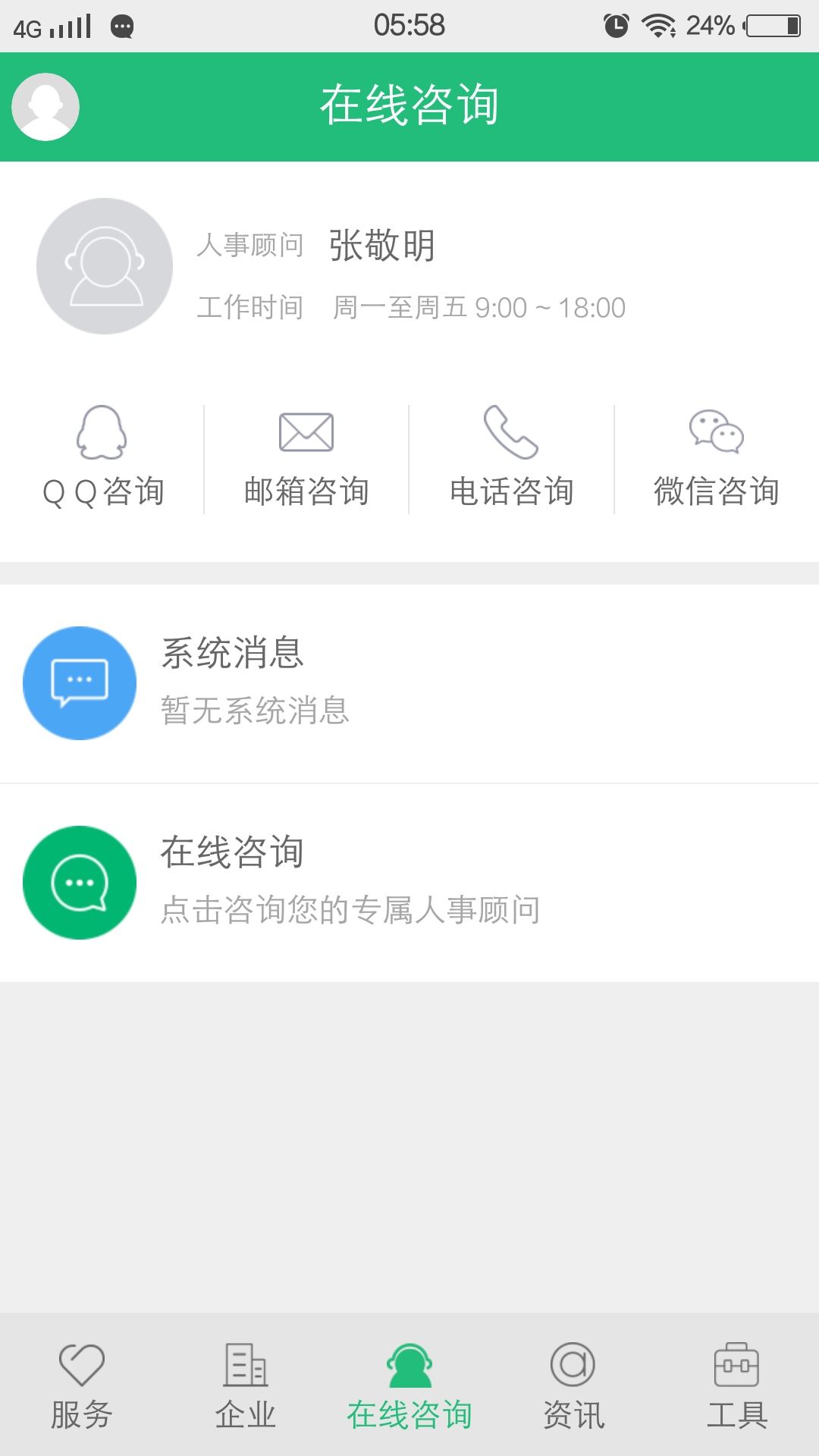Select the 在线咨询 tab in the bottom bar
This screenshot has width=819, height=1456.
point(409,1385)
